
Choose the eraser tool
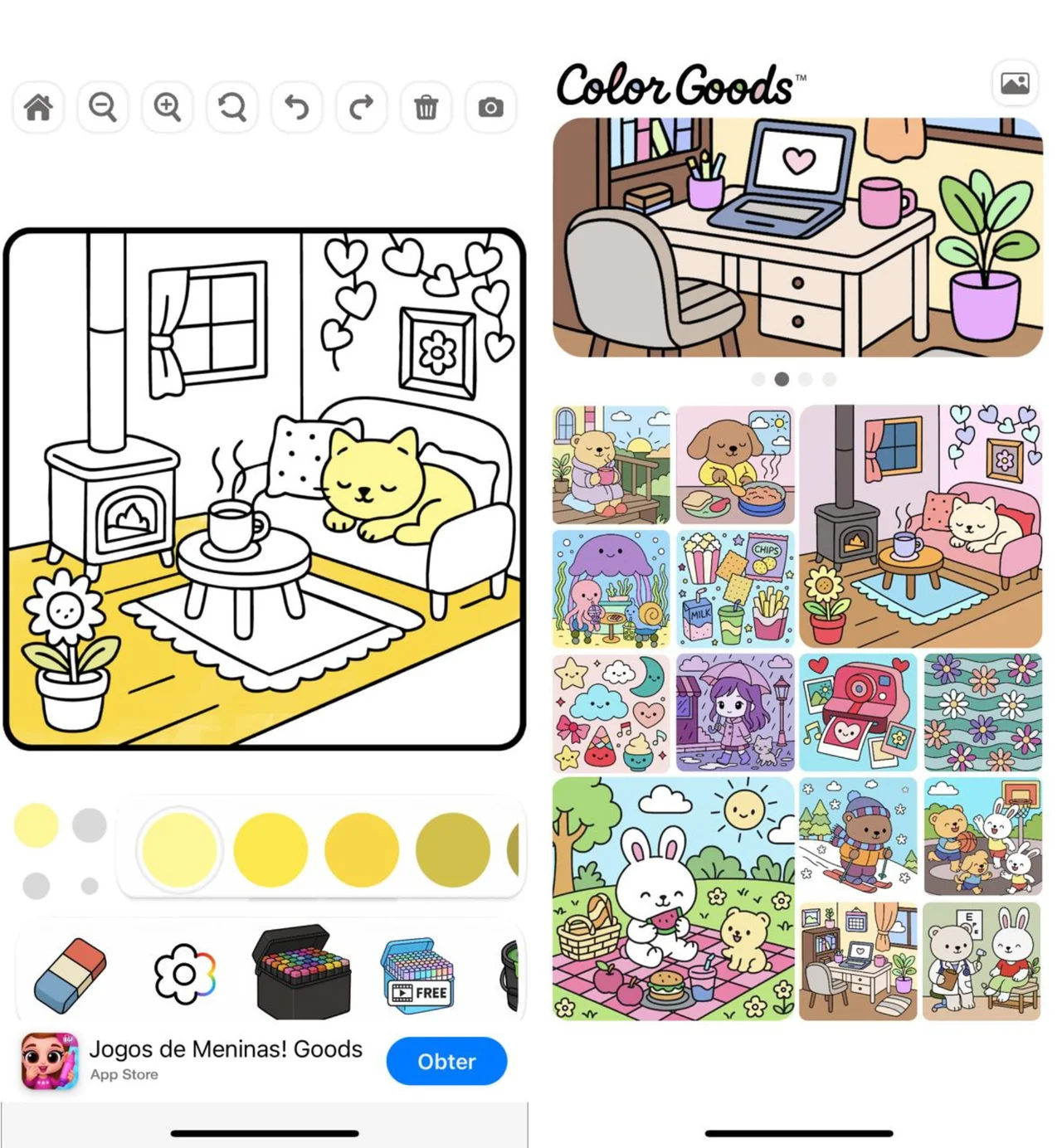pyautogui.click(x=70, y=975)
